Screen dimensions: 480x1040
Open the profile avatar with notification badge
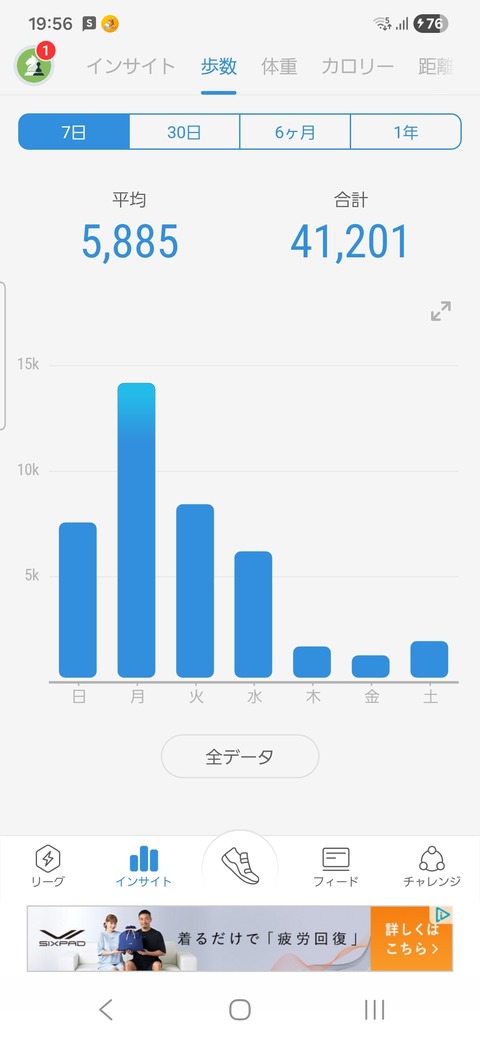34,65
